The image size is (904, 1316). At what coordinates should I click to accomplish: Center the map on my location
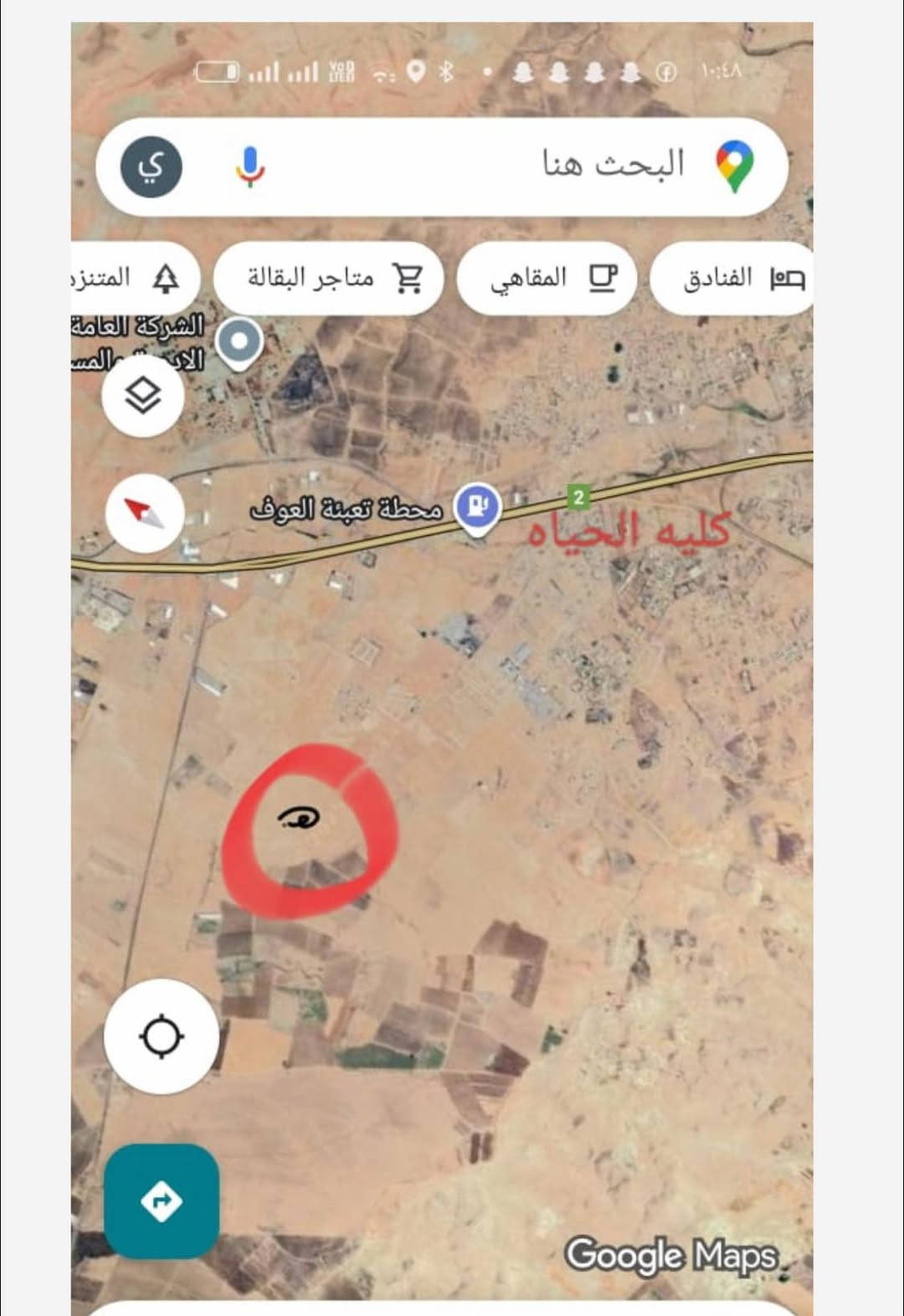click(x=161, y=1036)
